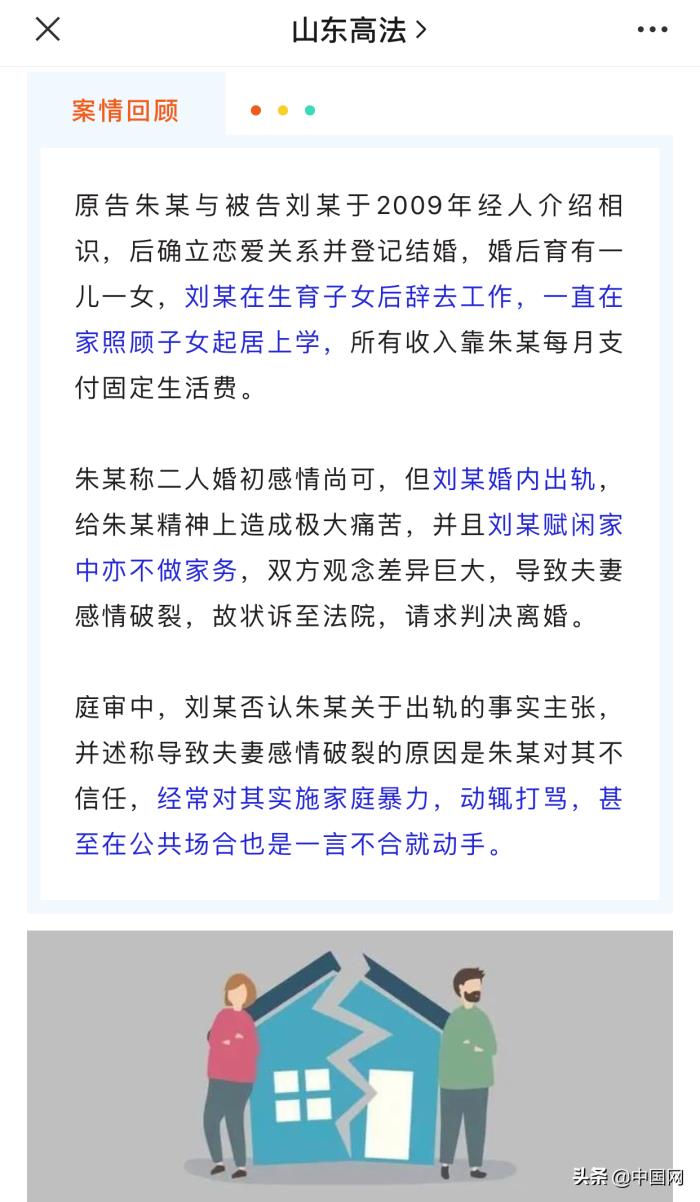Close the article page

48,30
